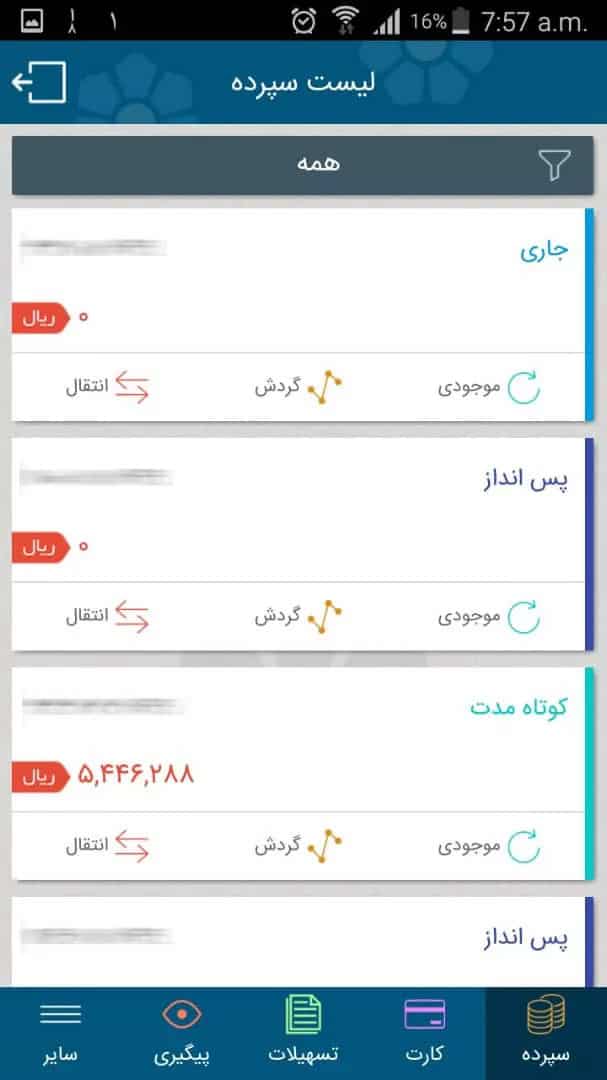Start انتقال from the جاری account
This screenshot has width=607, height=1080.
[x=107, y=388]
